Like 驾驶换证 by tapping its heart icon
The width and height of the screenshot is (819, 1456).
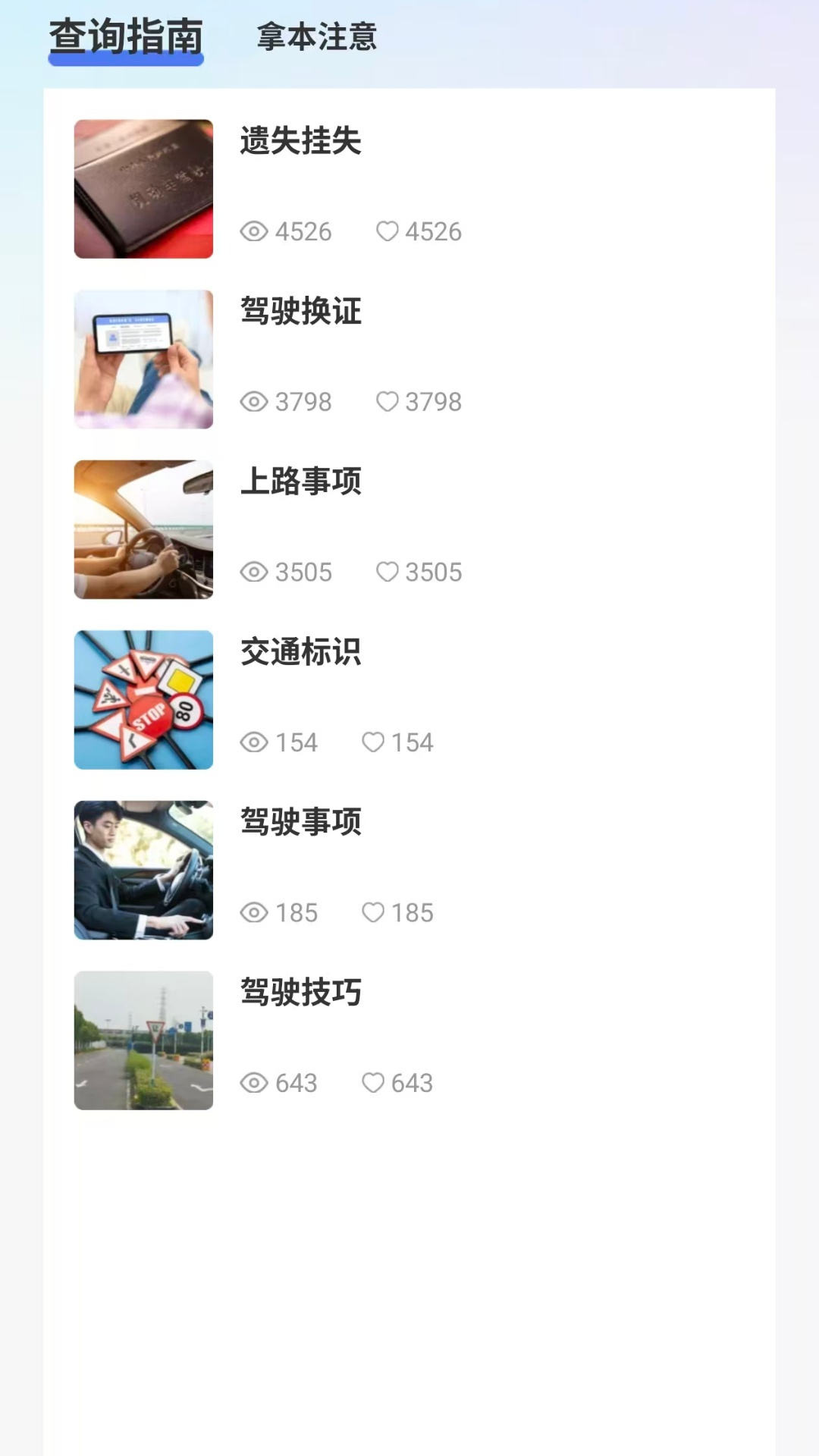(x=388, y=402)
